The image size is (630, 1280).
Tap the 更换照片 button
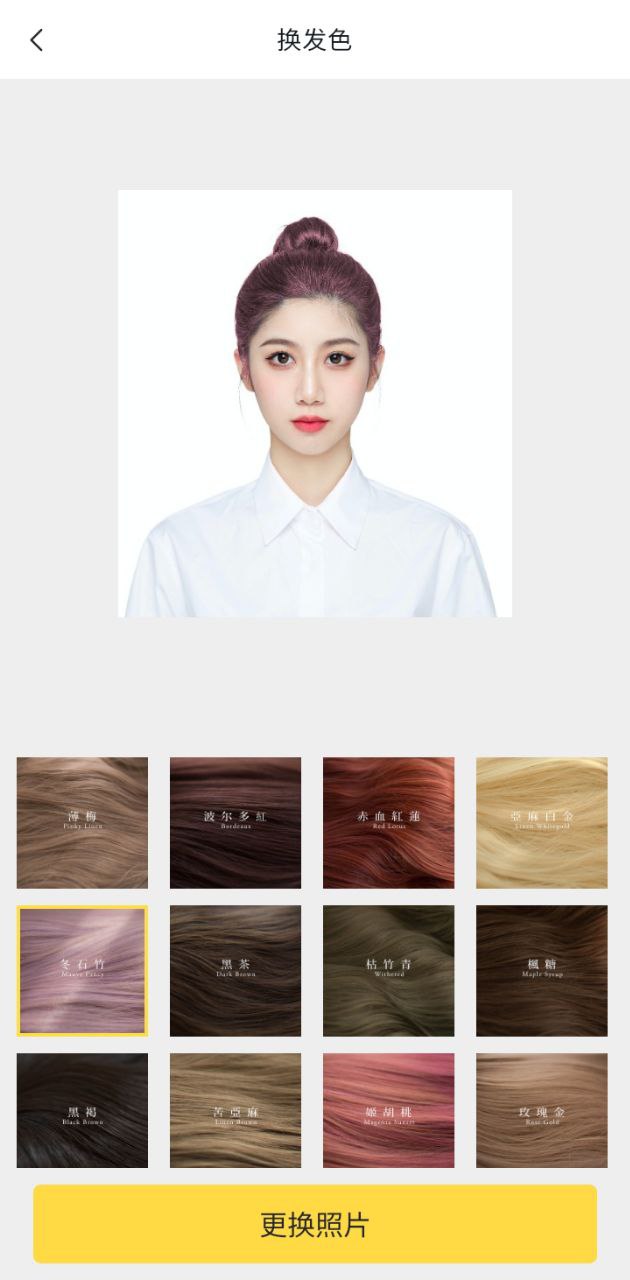click(x=315, y=1224)
